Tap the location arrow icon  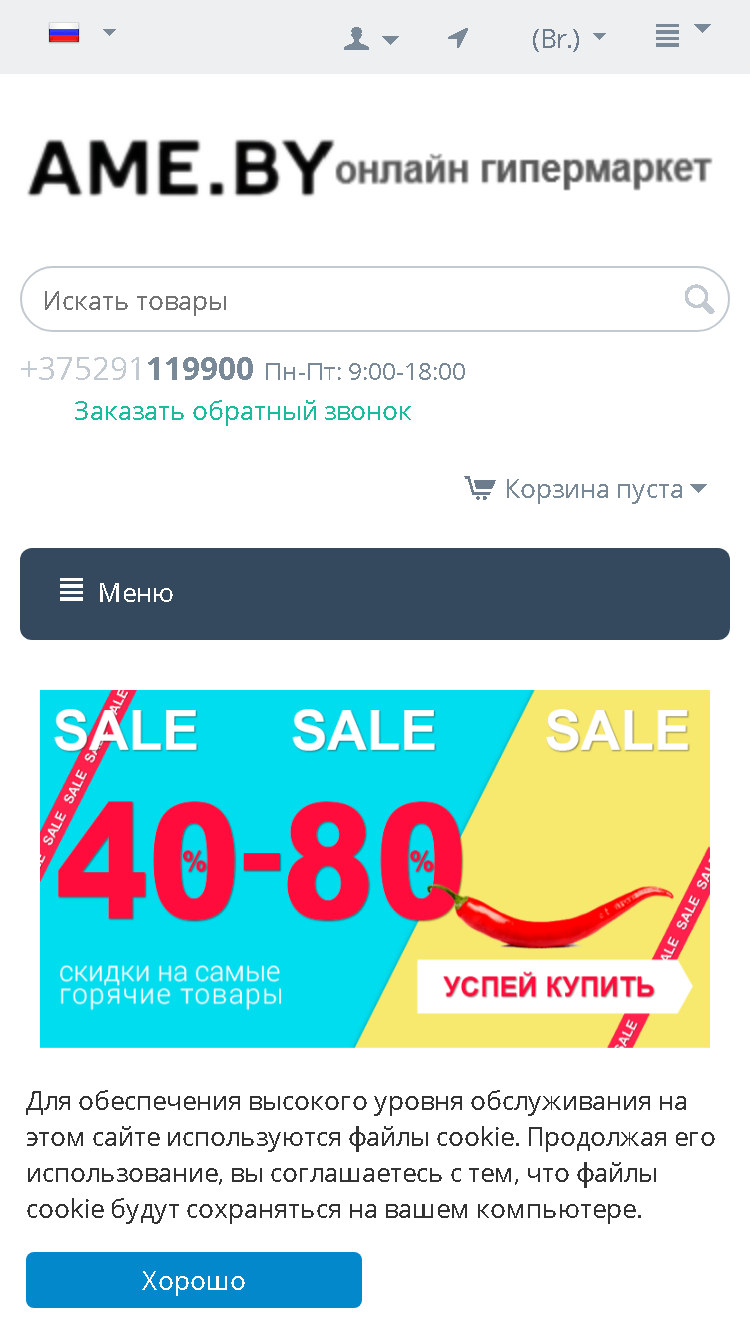pos(458,39)
